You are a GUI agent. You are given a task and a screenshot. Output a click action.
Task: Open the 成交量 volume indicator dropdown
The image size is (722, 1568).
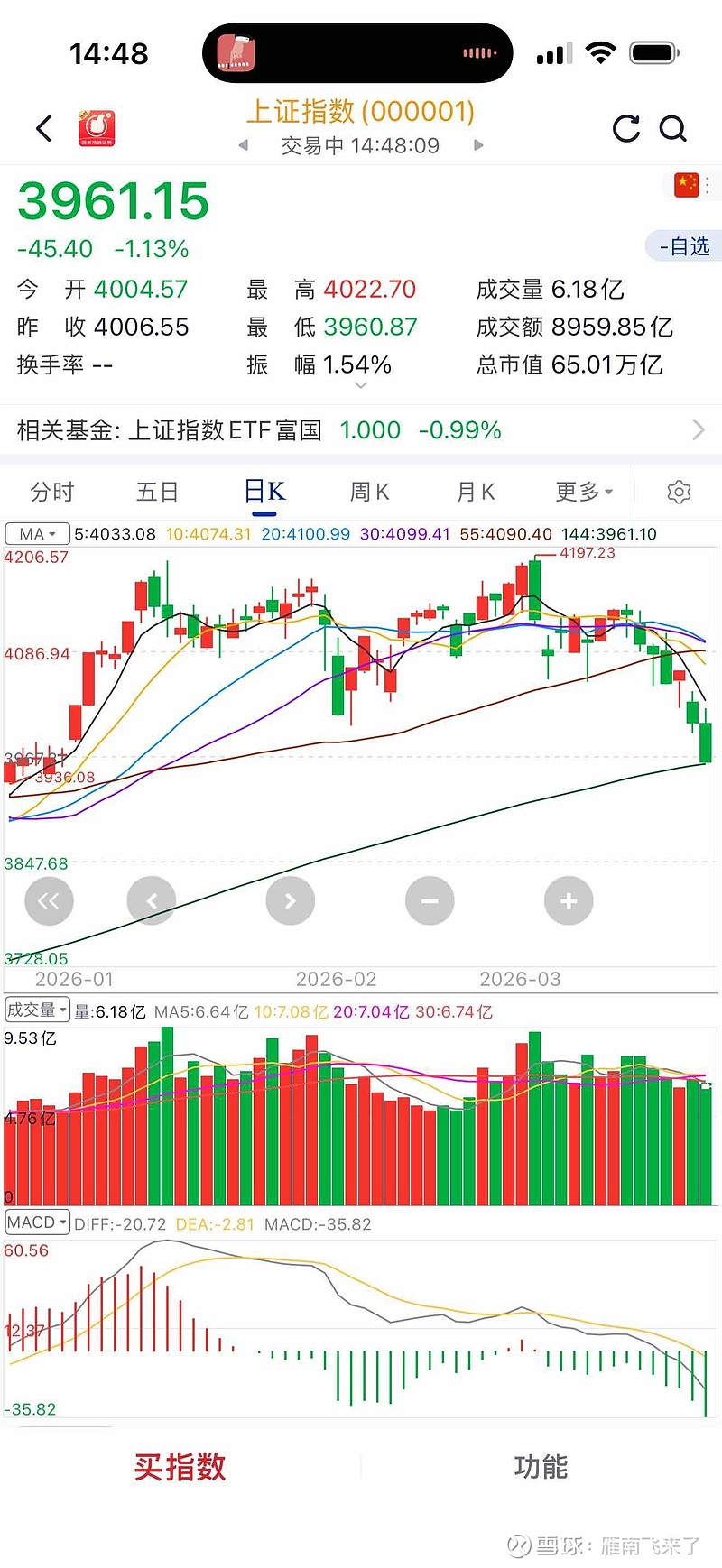tap(37, 1010)
